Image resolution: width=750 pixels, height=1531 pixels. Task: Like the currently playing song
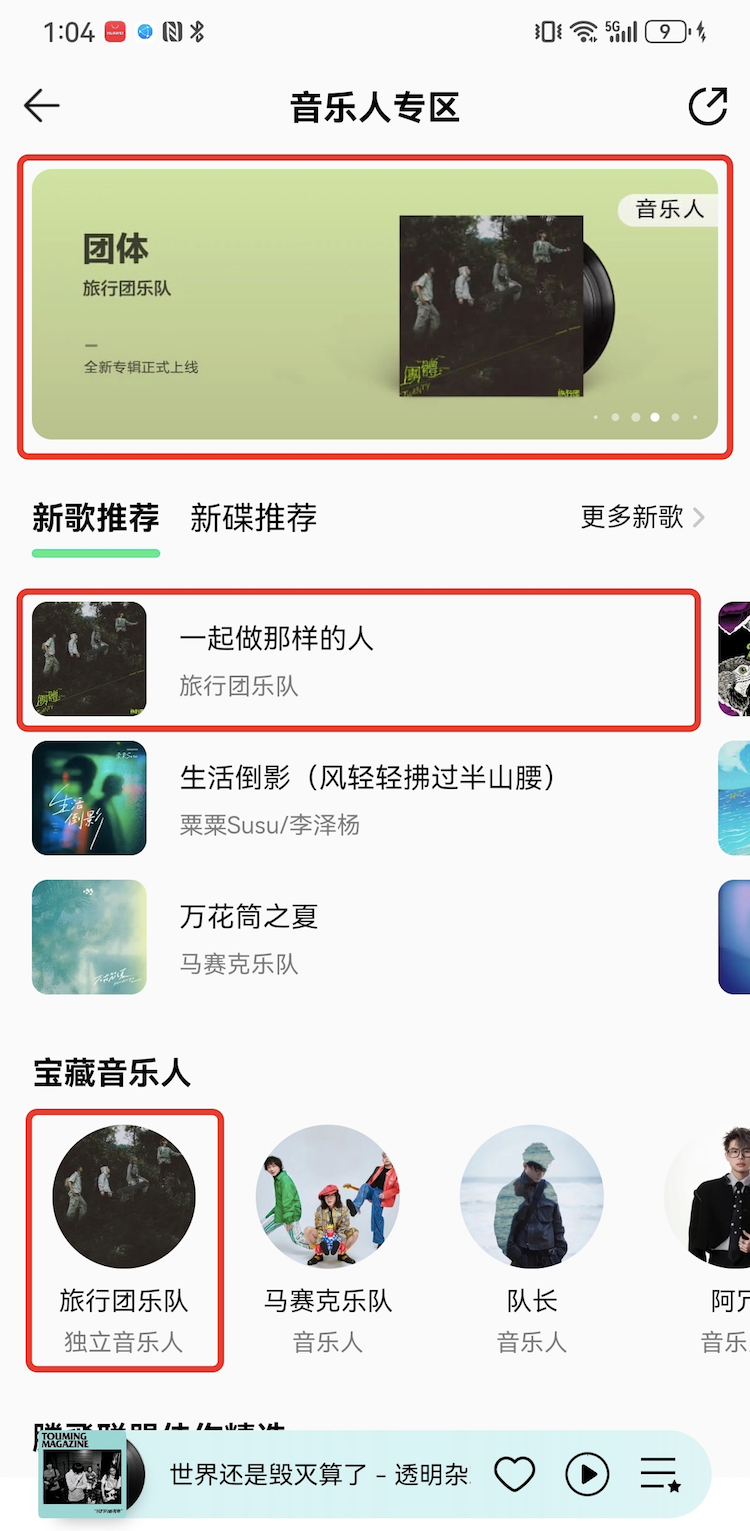tap(515, 1473)
